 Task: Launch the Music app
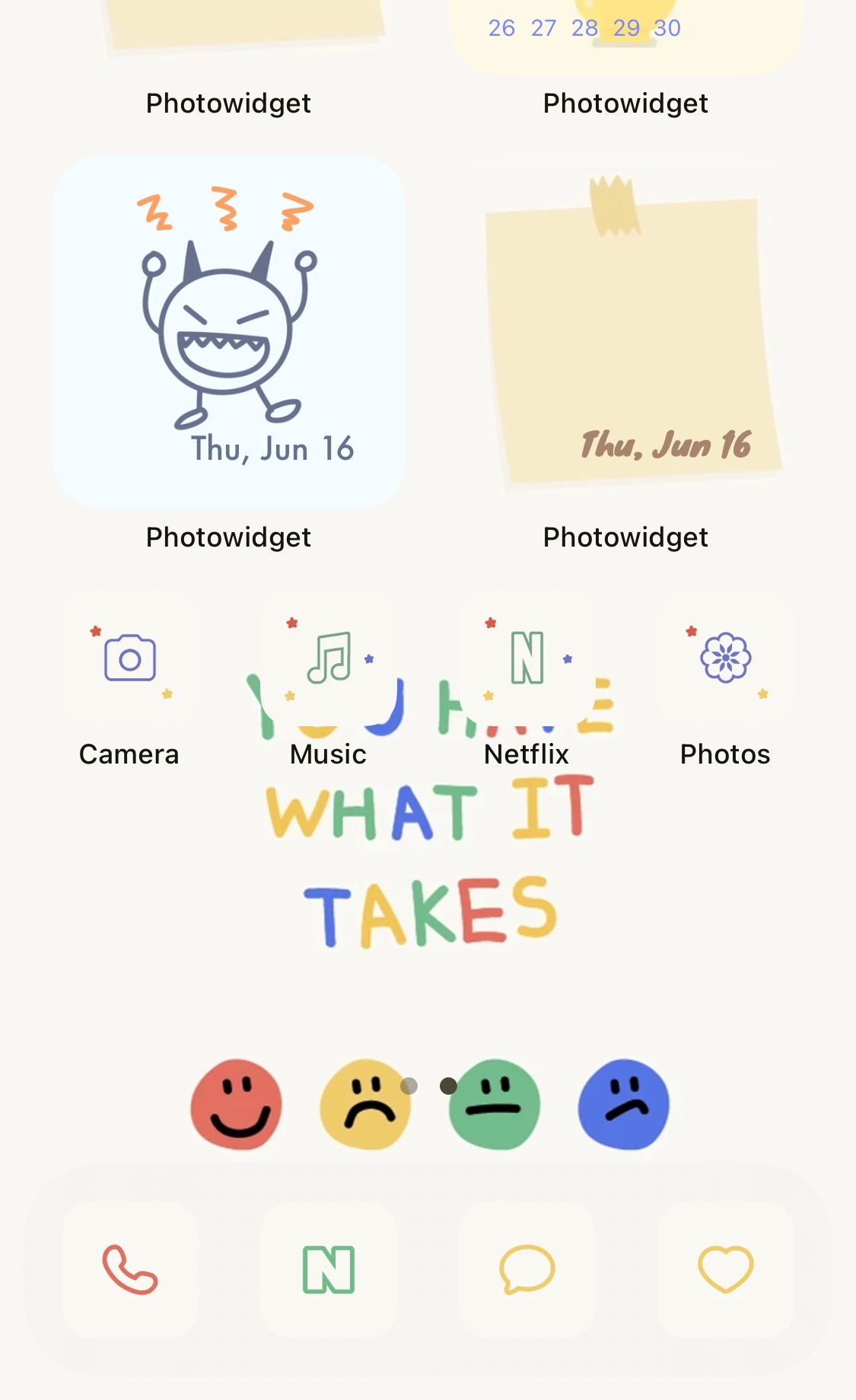(329, 659)
